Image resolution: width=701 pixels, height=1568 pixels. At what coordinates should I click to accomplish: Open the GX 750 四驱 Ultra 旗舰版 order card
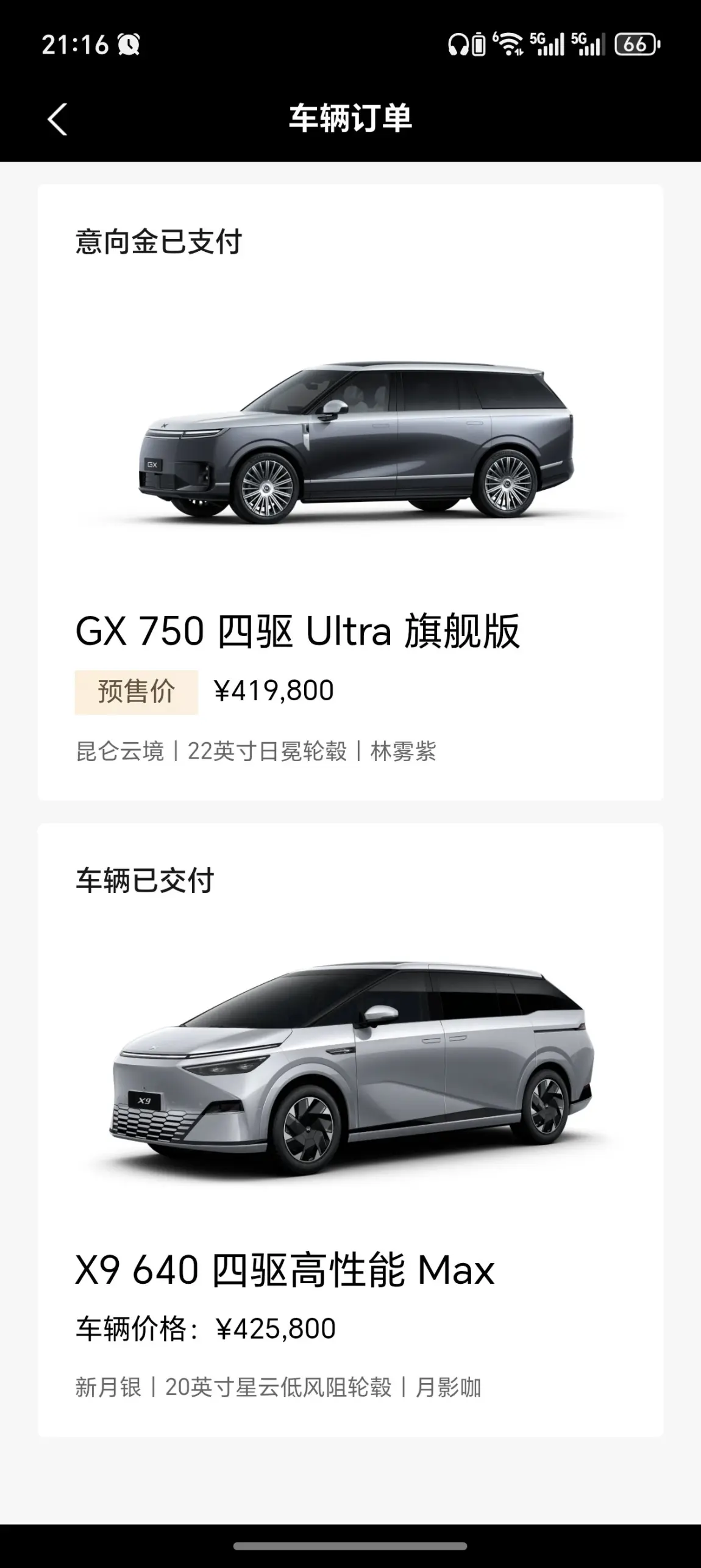click(350, 492)
